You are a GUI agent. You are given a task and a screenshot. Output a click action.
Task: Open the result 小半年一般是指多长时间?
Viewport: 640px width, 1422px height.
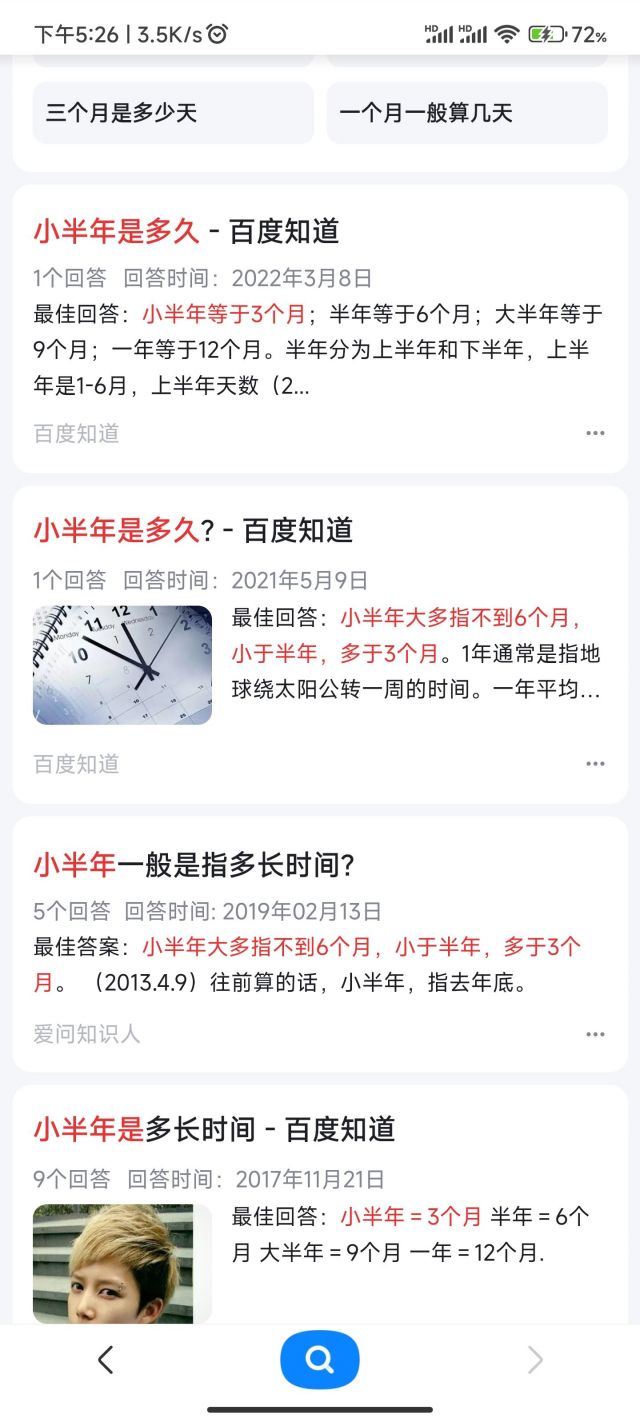coord(195,865)
